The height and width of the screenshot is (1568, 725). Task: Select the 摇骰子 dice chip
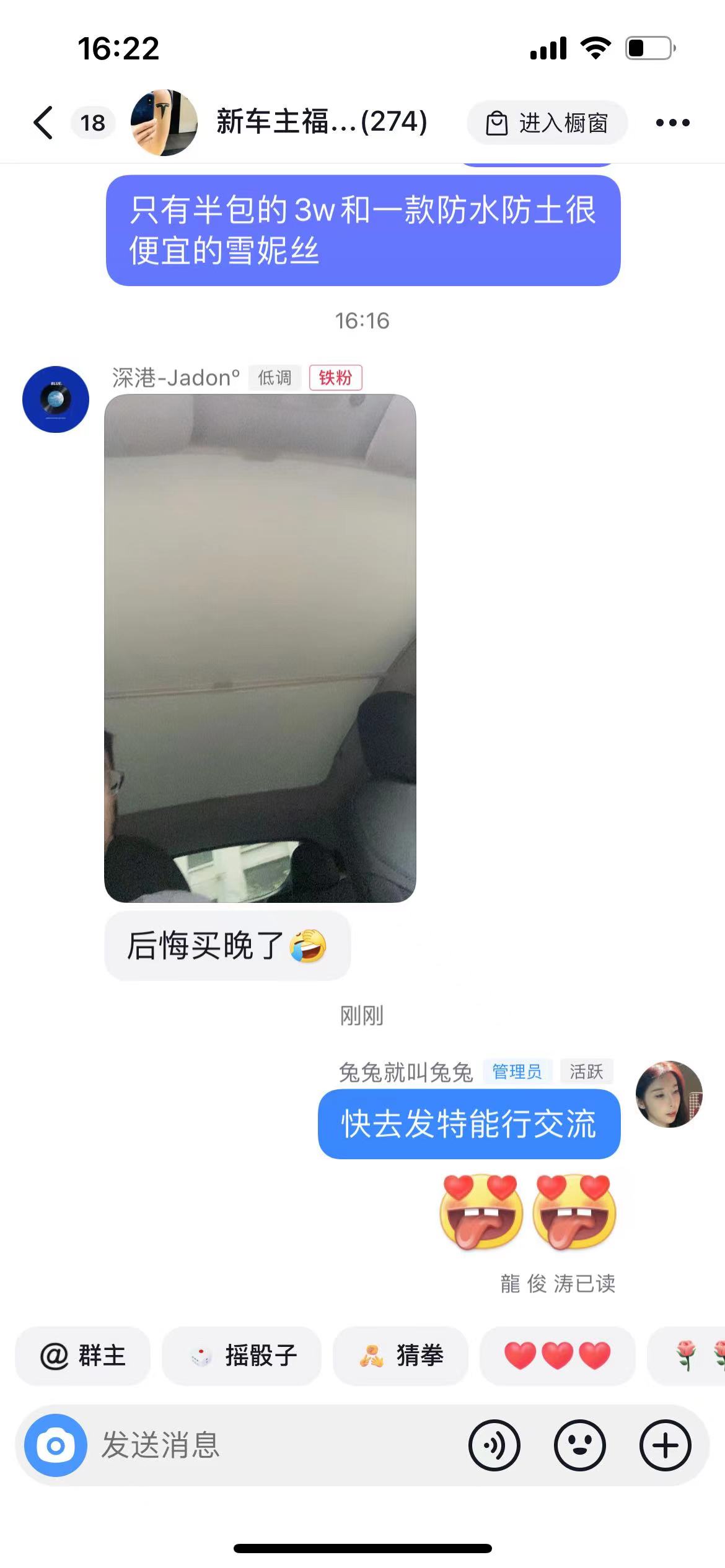tap(242, 1356)
